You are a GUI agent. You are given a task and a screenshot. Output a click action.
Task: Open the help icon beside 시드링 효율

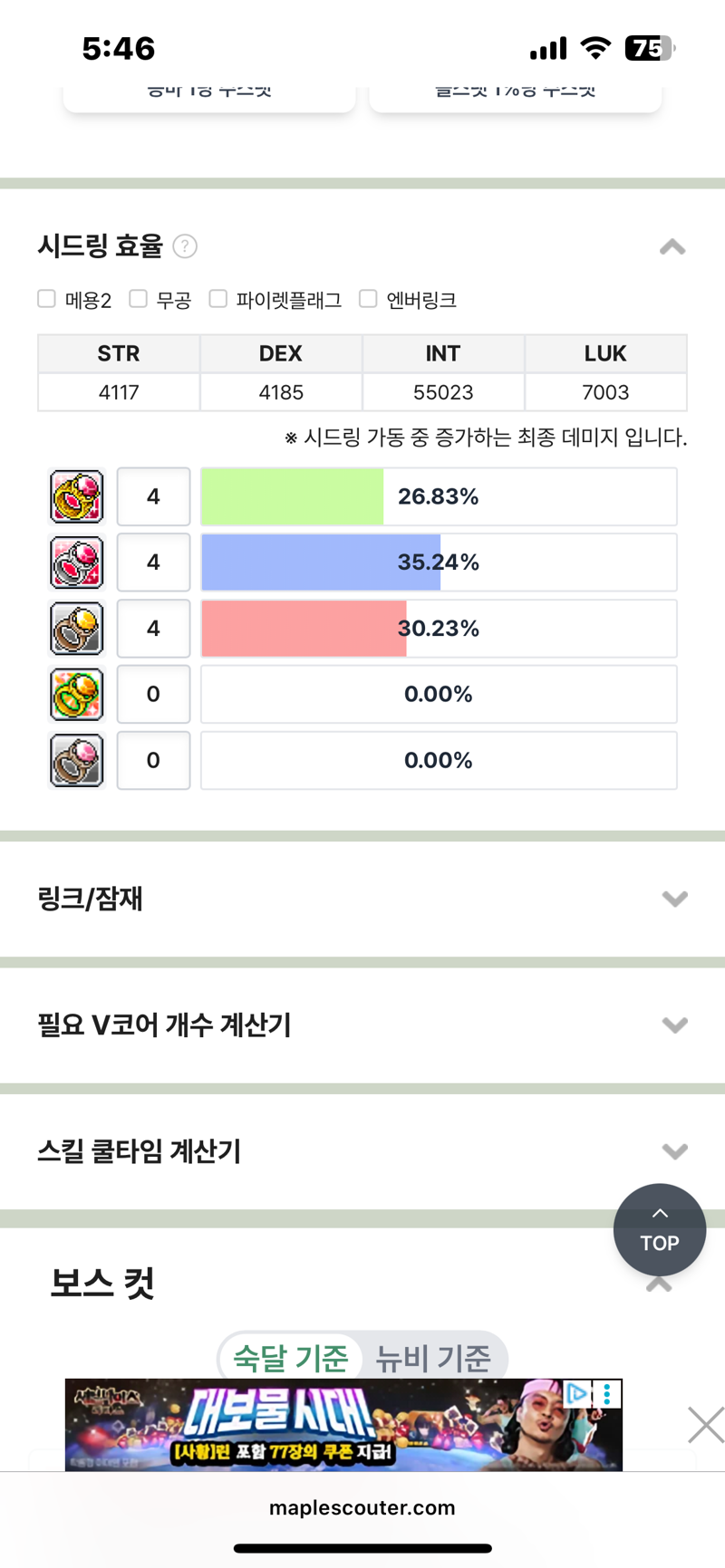[x=185, y=246]
